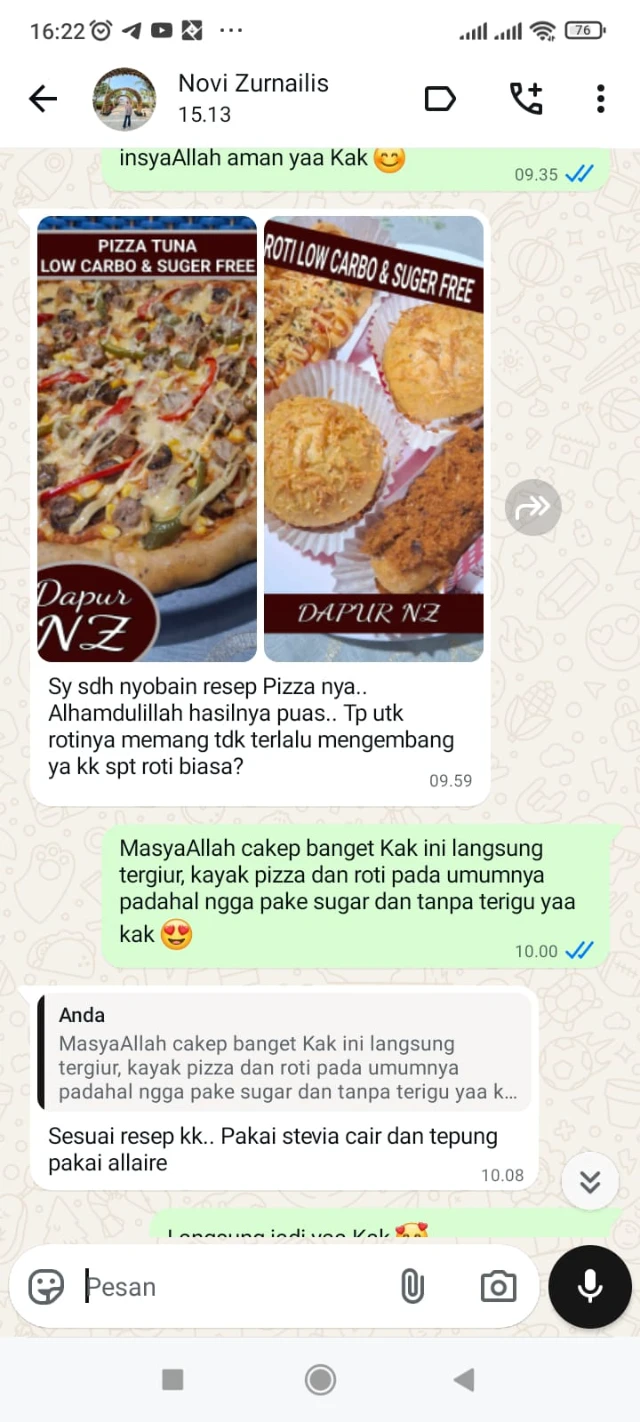Open the camera to take a photo

pos(498,1286)
